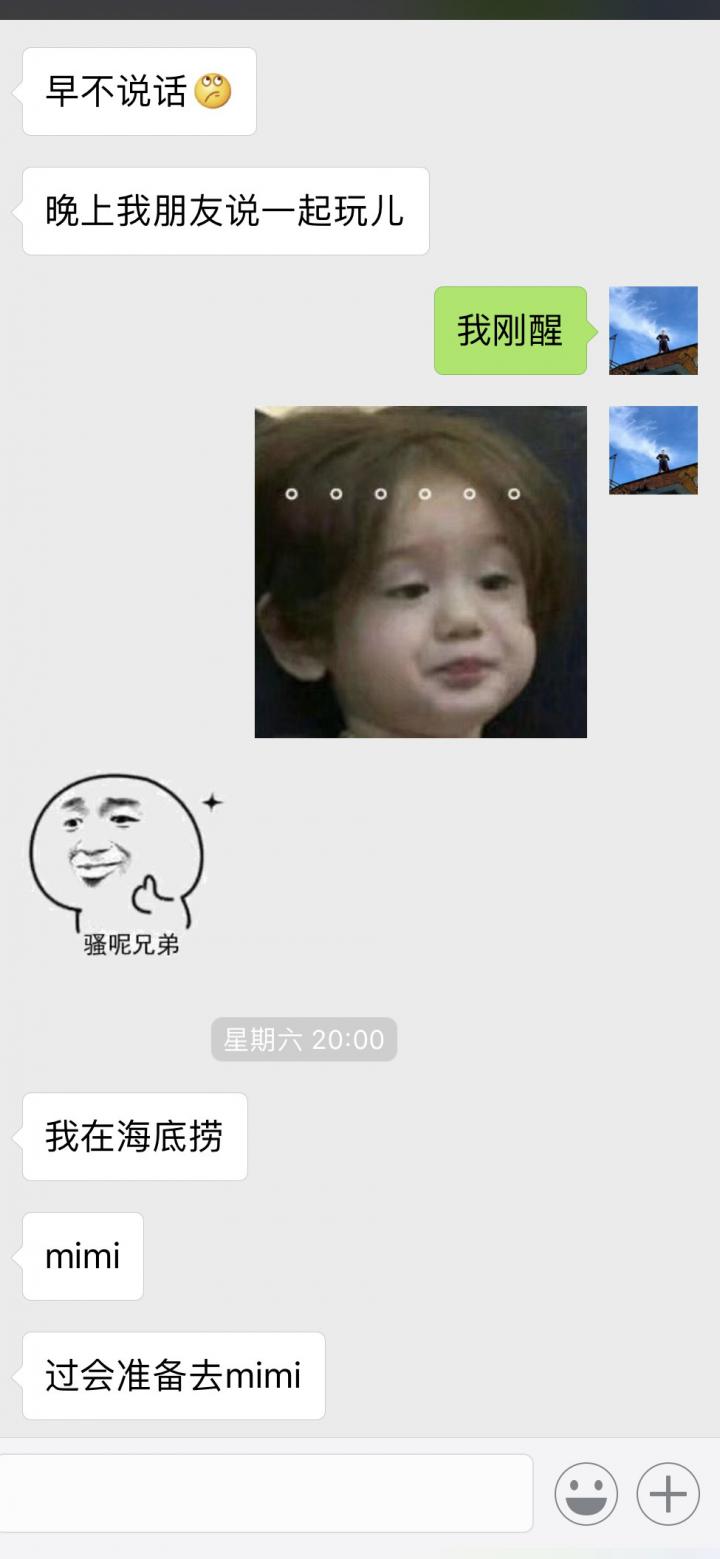Open the toddler face meme image
720x1559 pixels.
[421, 572]
